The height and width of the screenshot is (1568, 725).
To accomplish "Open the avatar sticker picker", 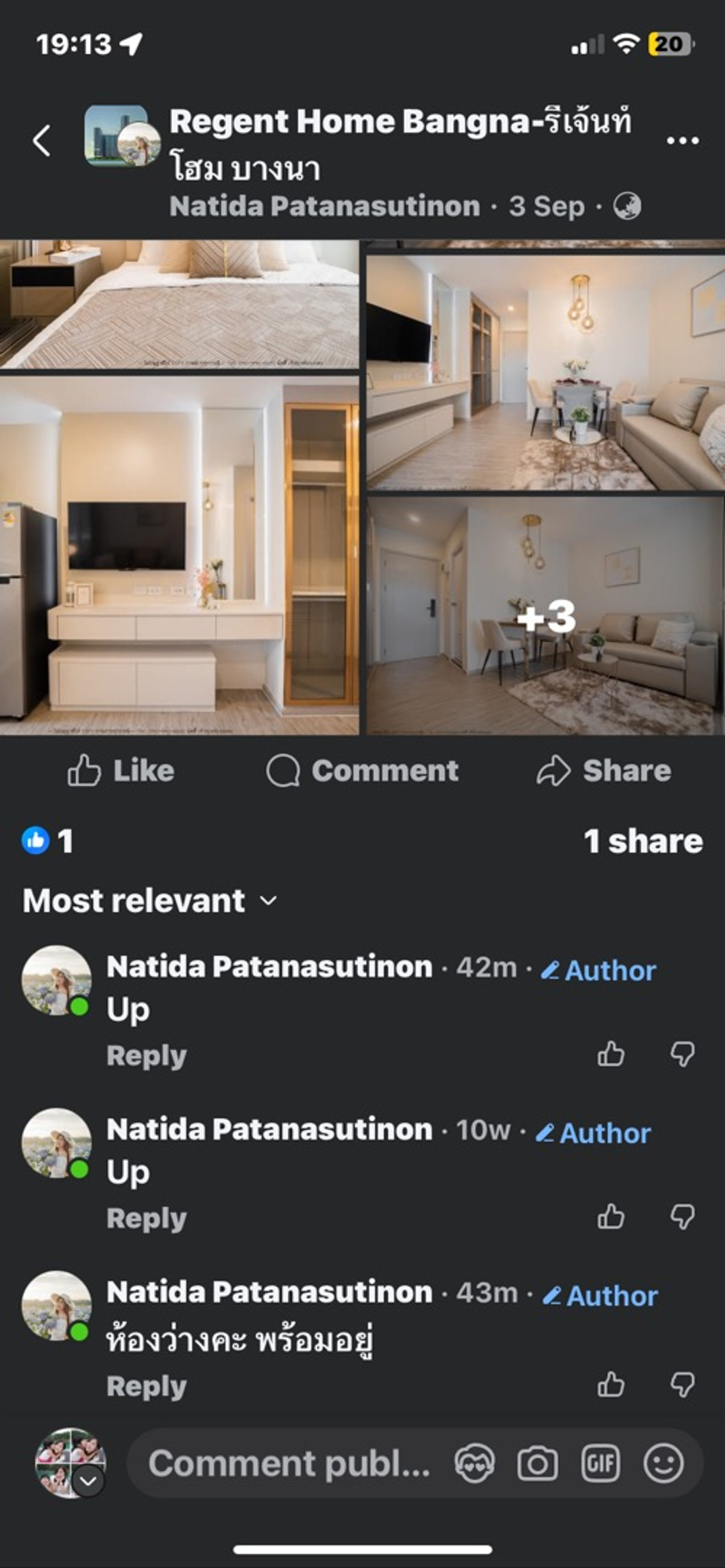I will pos(474,1464).
